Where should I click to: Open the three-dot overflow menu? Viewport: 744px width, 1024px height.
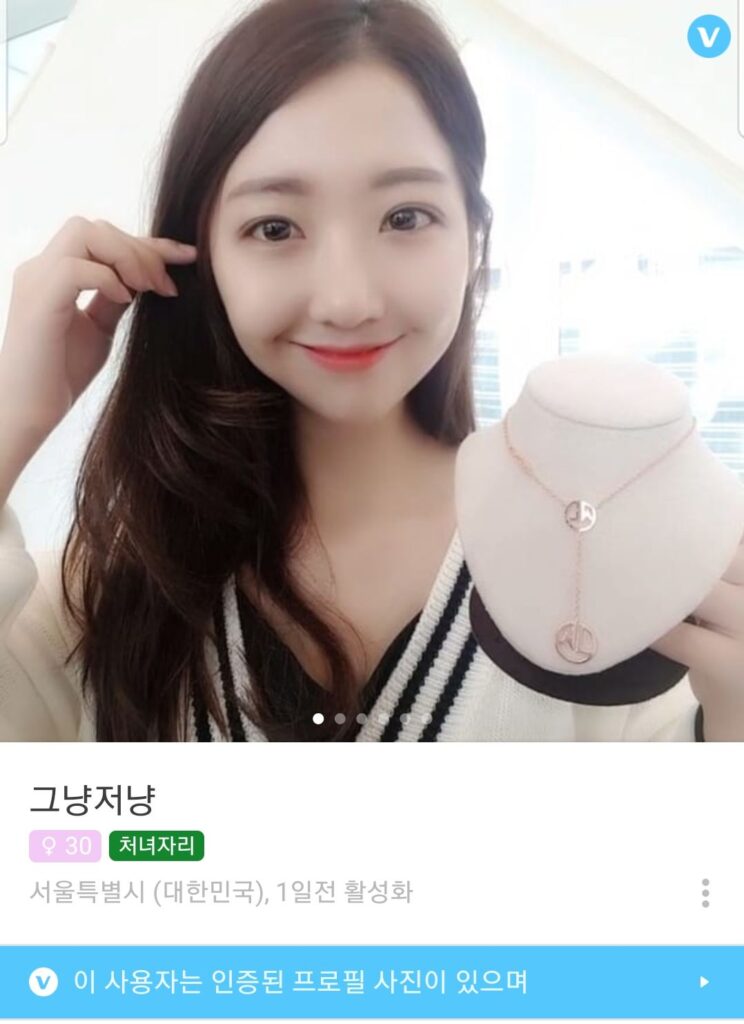pyautogui.click(x=705, y=893)
